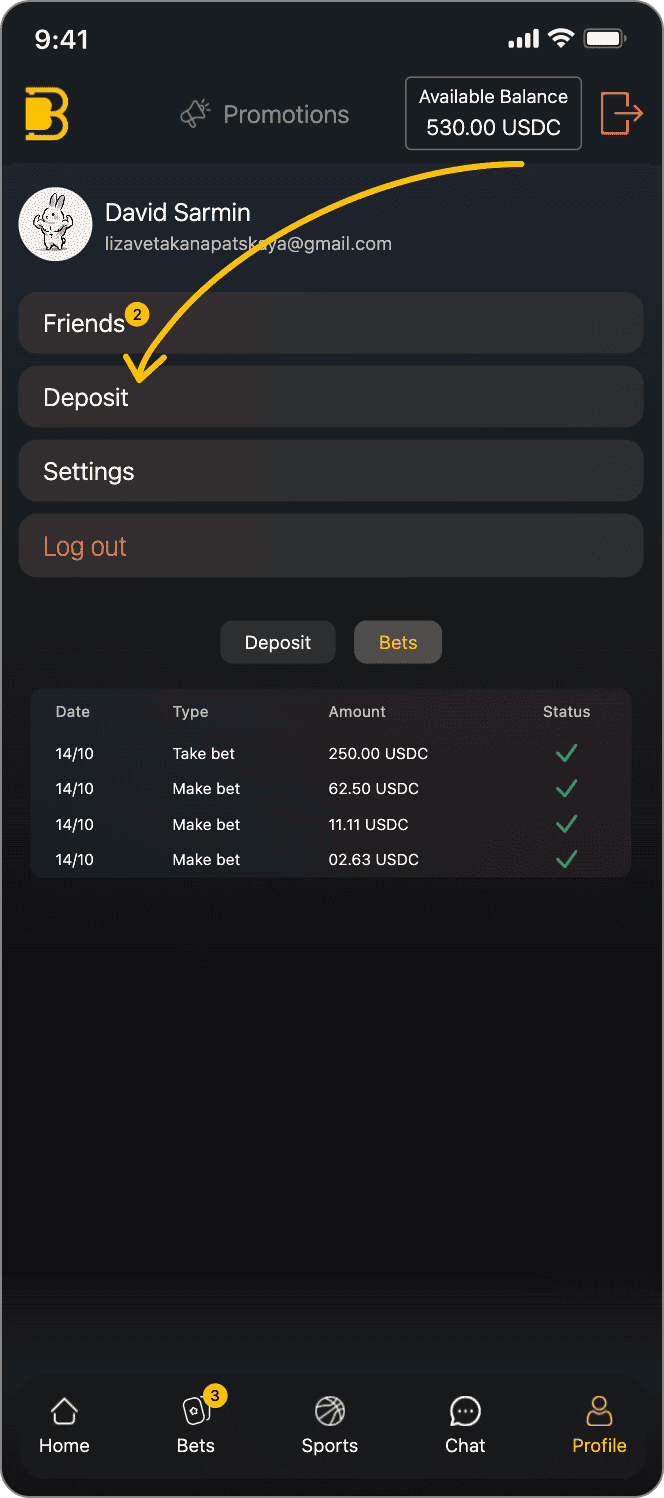Go to the Home tab

pos(64,1426)
